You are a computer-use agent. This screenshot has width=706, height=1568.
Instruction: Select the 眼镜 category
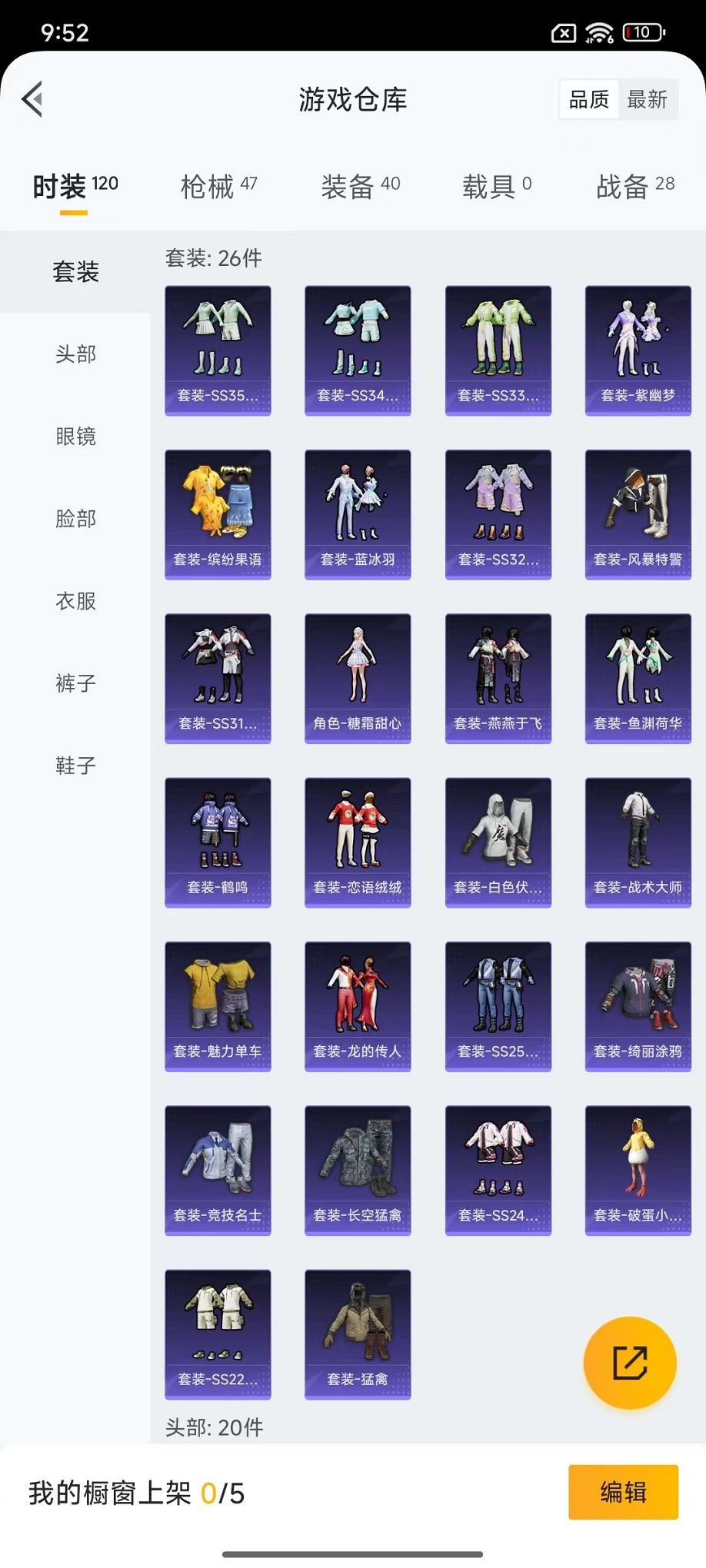coord(75,437)
